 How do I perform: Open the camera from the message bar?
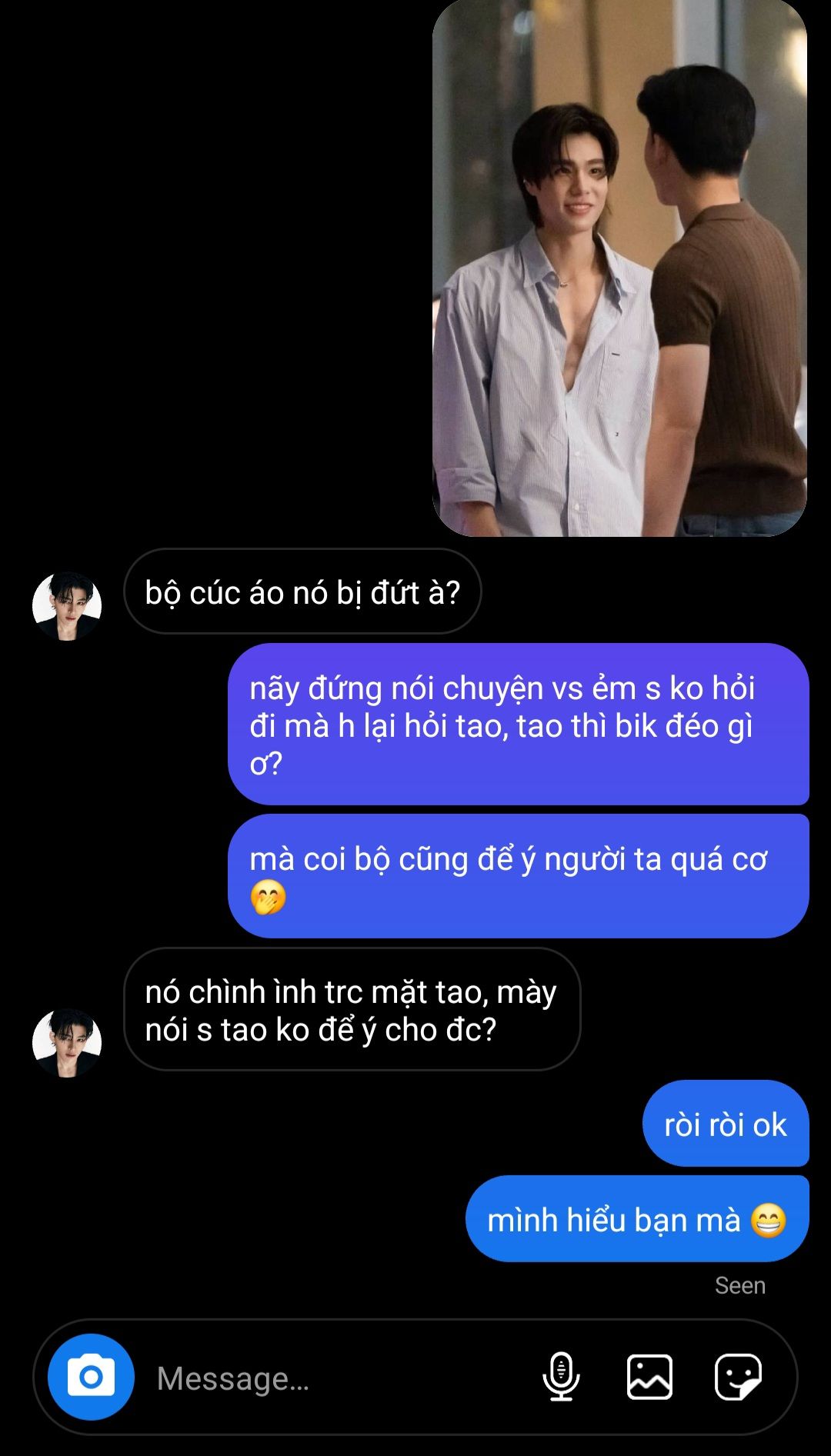[91, 1377]
